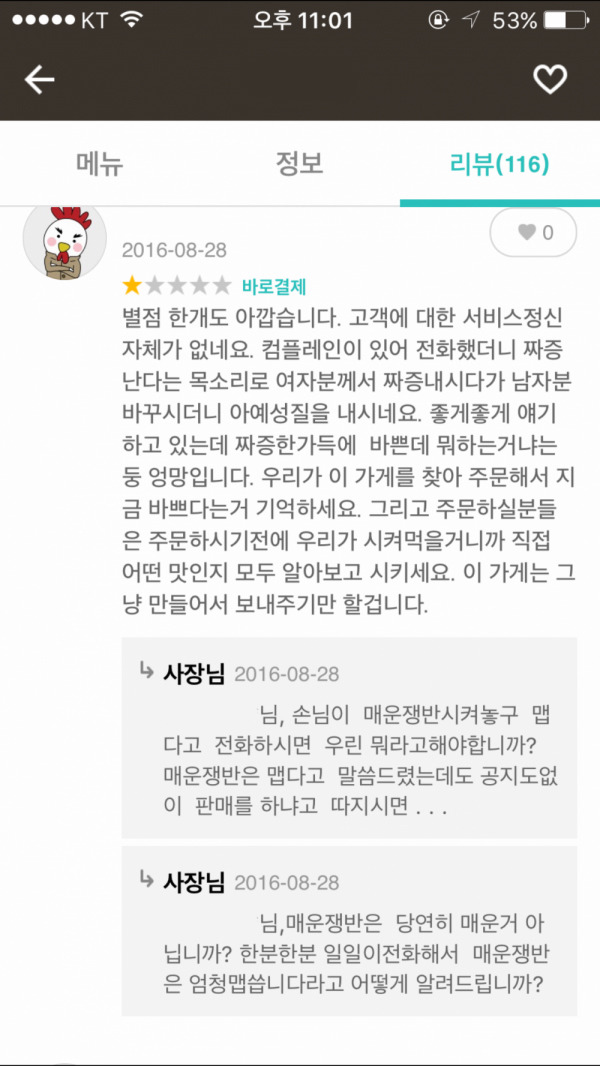The height and width of the screenshot is (1066, 600).
Task: Like the 2016-08-28 review
Action: [x=533, y=233]
